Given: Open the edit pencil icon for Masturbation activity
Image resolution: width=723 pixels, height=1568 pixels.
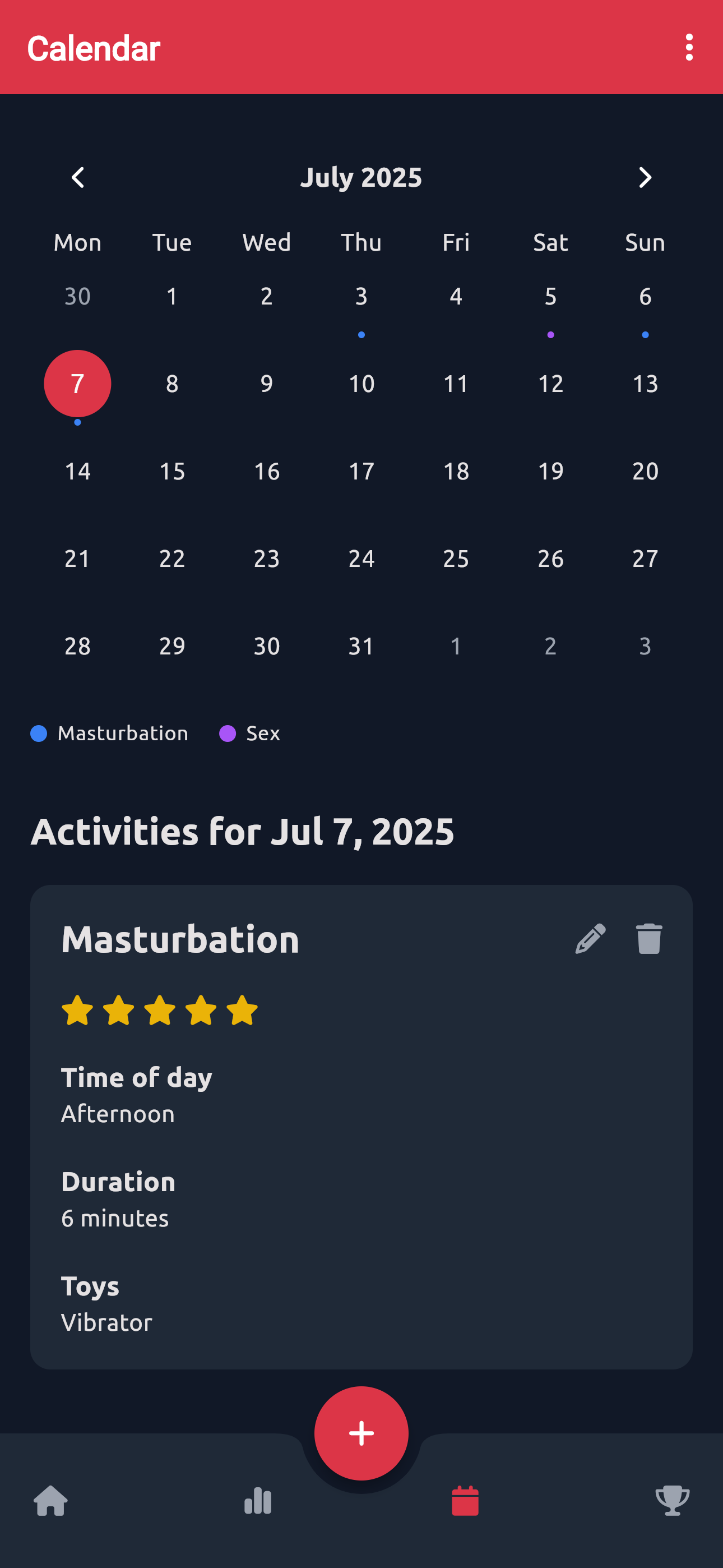Looking at the screenshot, I should (590, 938).
